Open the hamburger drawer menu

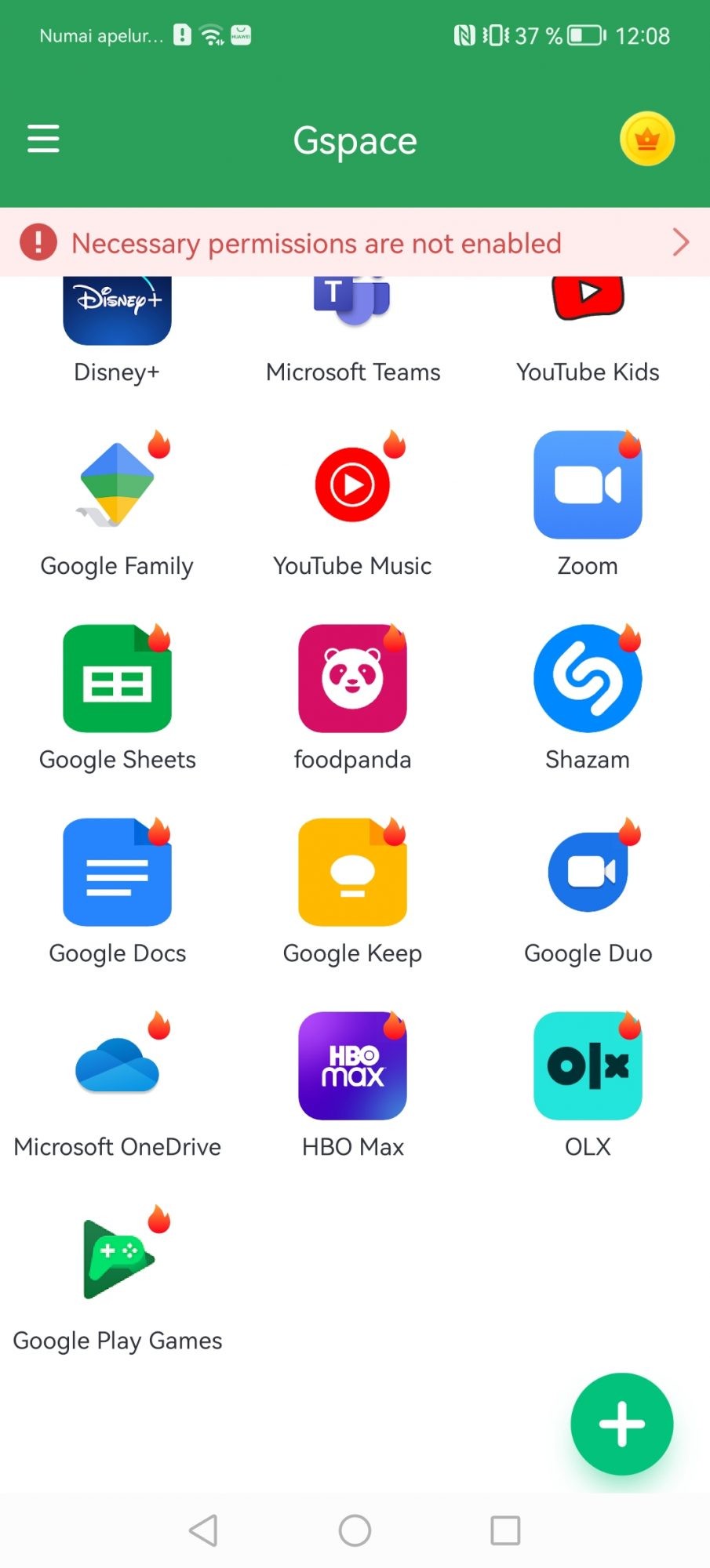coord(43,139)
